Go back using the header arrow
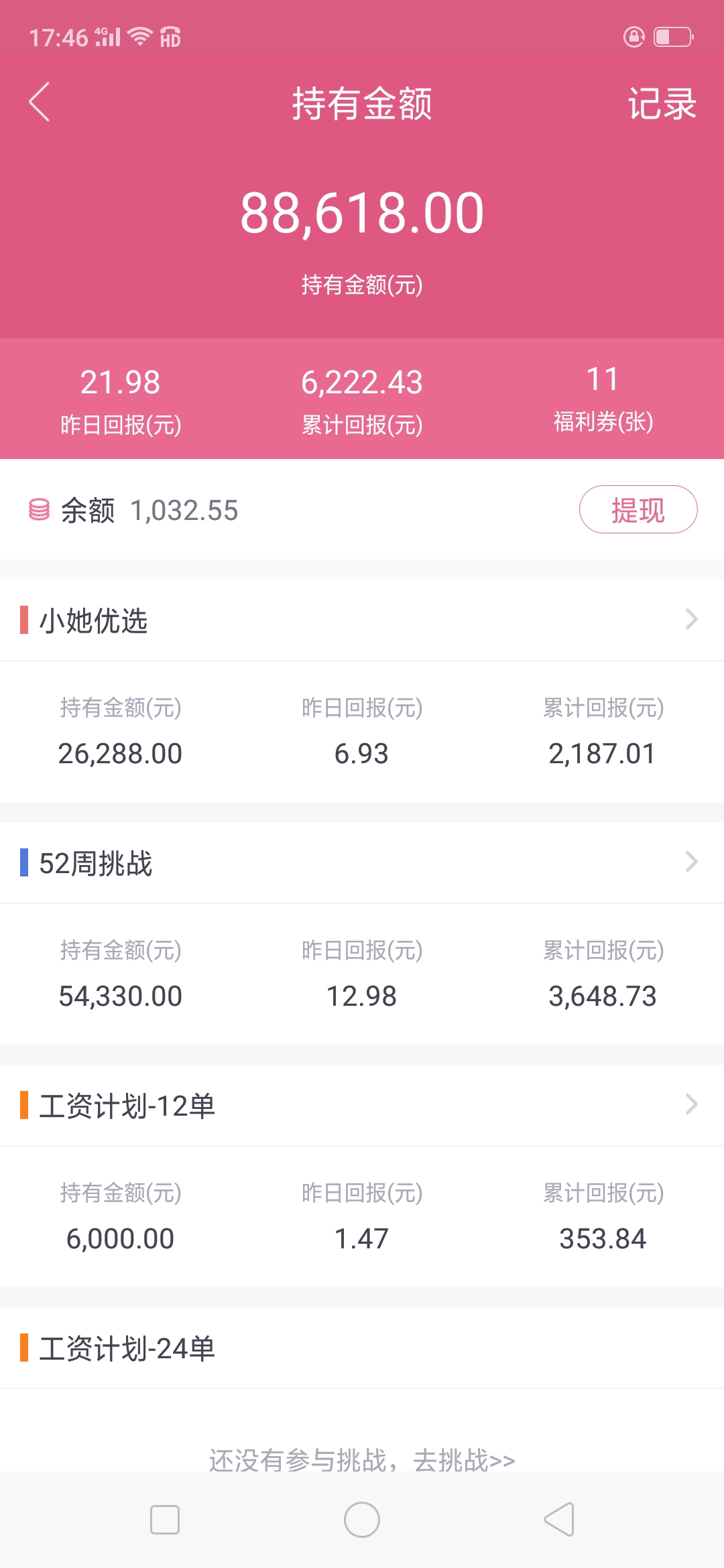The width and height of the screenshot is (724, 1568). coord(40,102)
